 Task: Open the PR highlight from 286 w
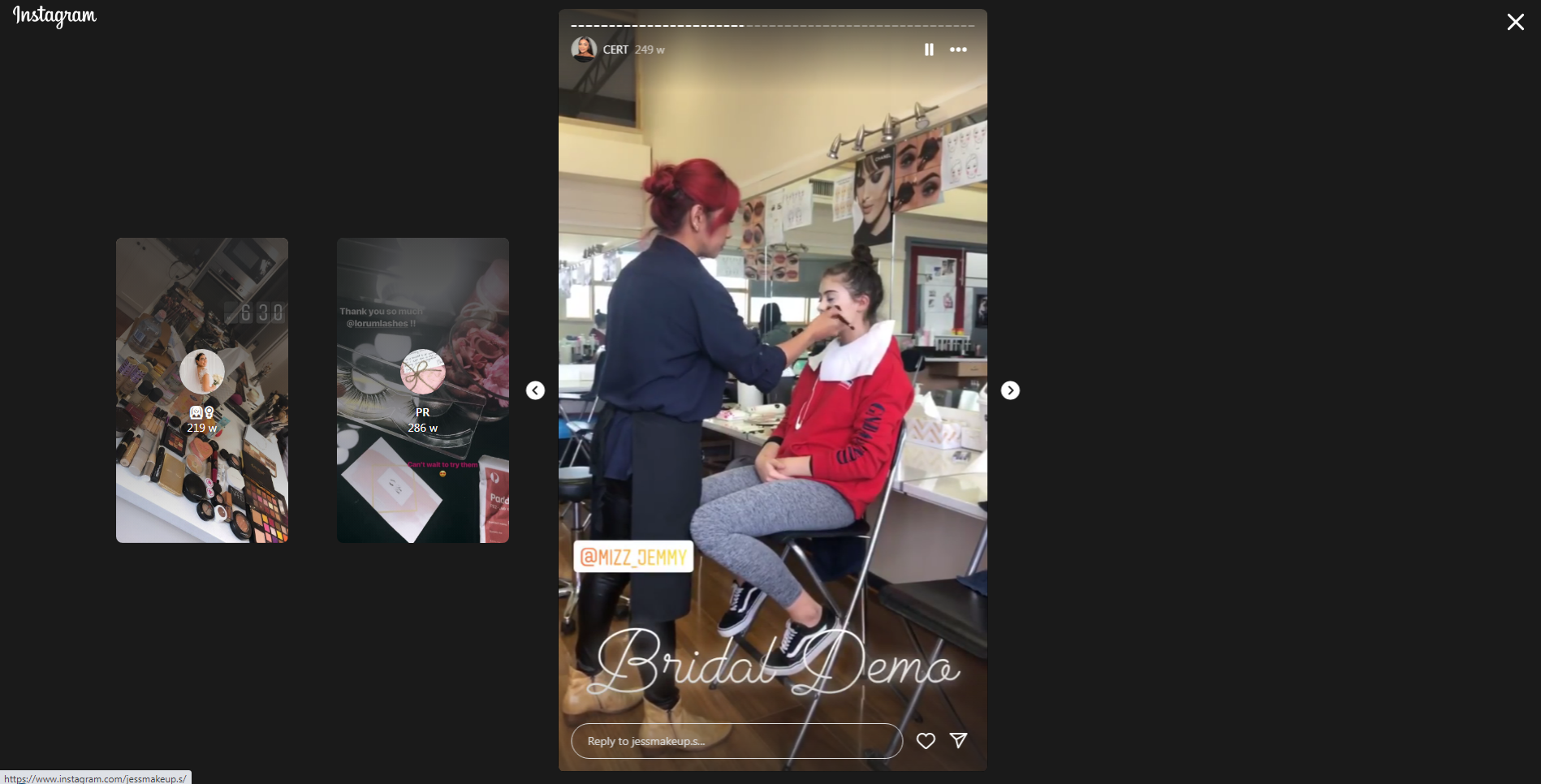[x=423, y=390]
